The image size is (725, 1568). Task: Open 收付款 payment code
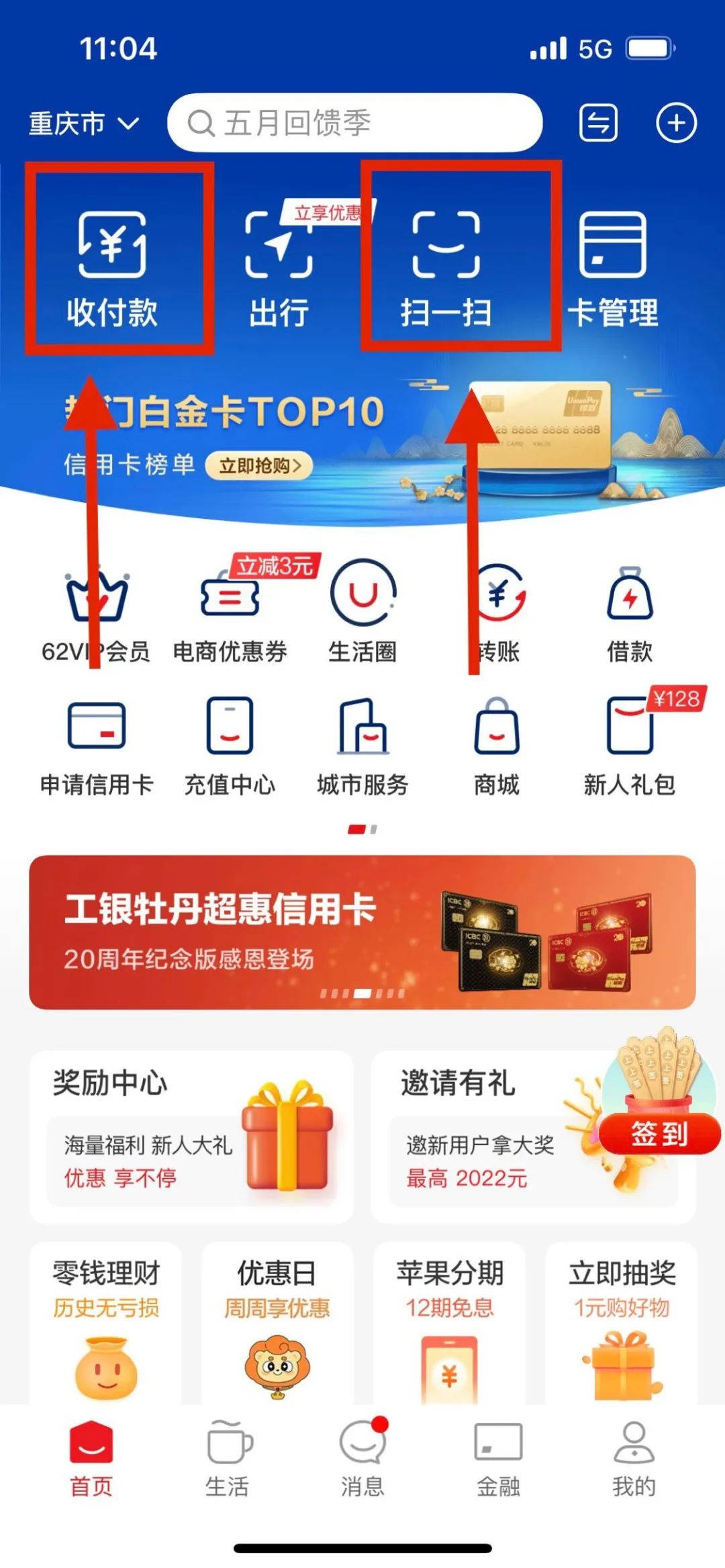pyautogui.click(x=112, y=268)
